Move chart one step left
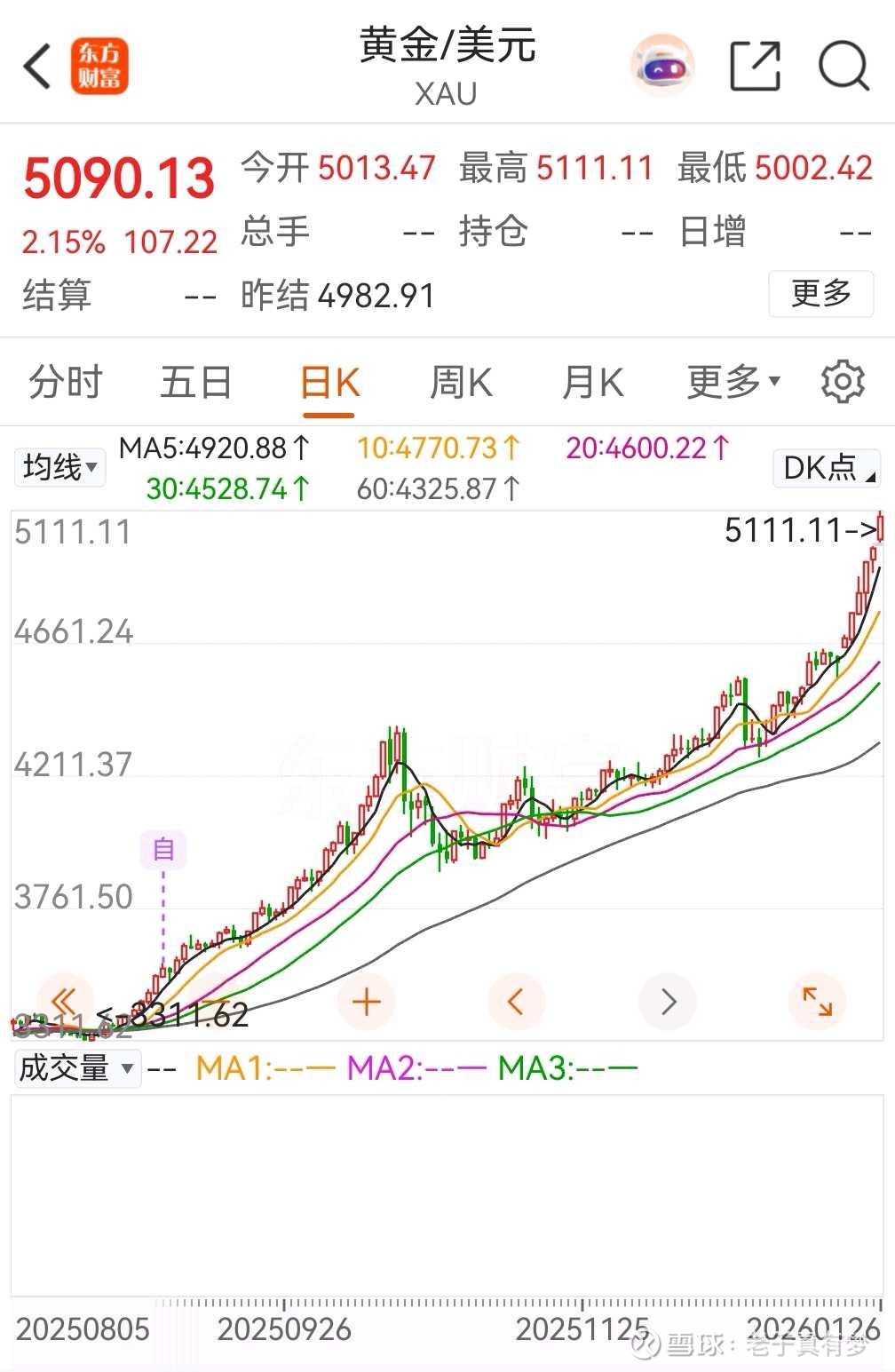Image resolution: width=895 pixels, height=1372 pixels. (516, 1001)
